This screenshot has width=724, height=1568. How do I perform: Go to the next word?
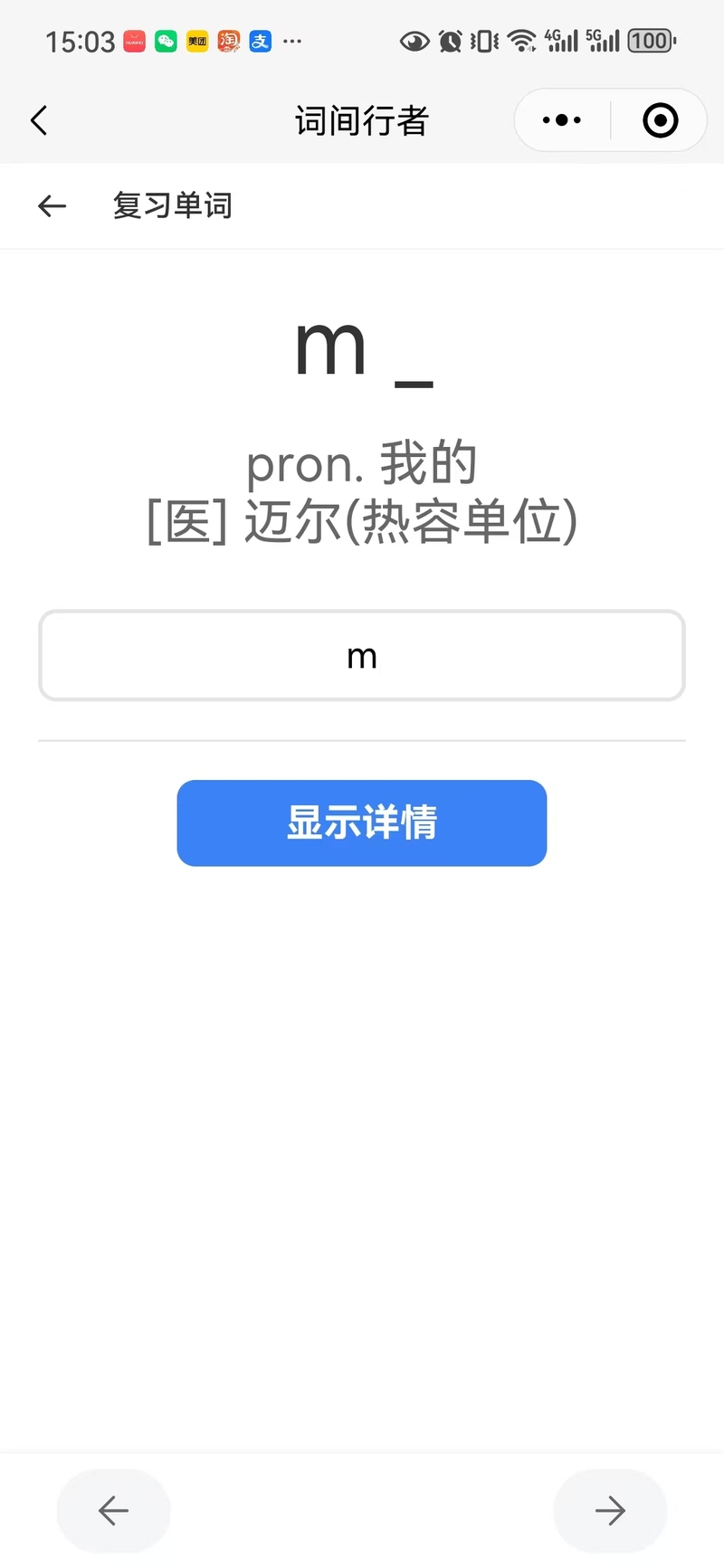click(610, 1511)
